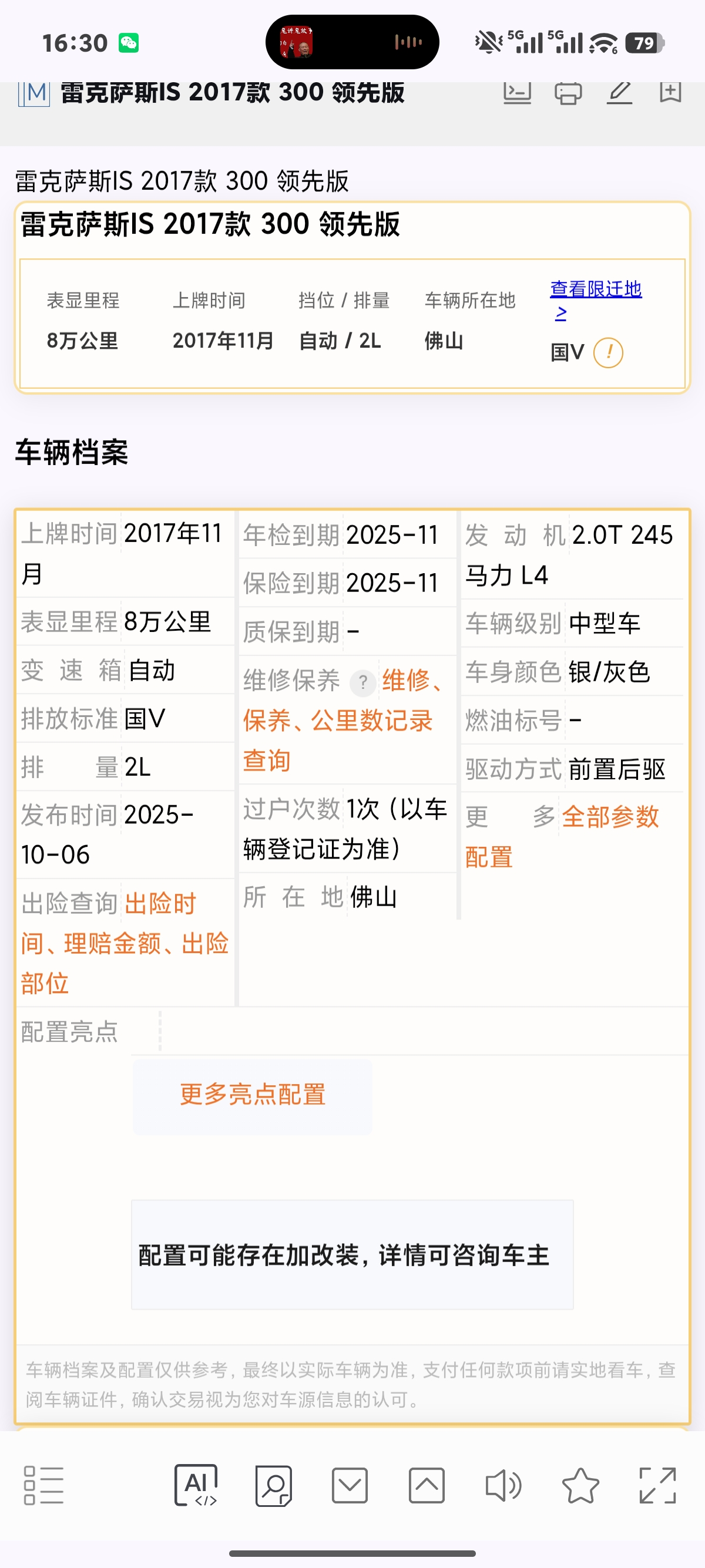Jump down with the down-arrow button
This screenshot has height=1568, width=705.
coord(350,1485)
